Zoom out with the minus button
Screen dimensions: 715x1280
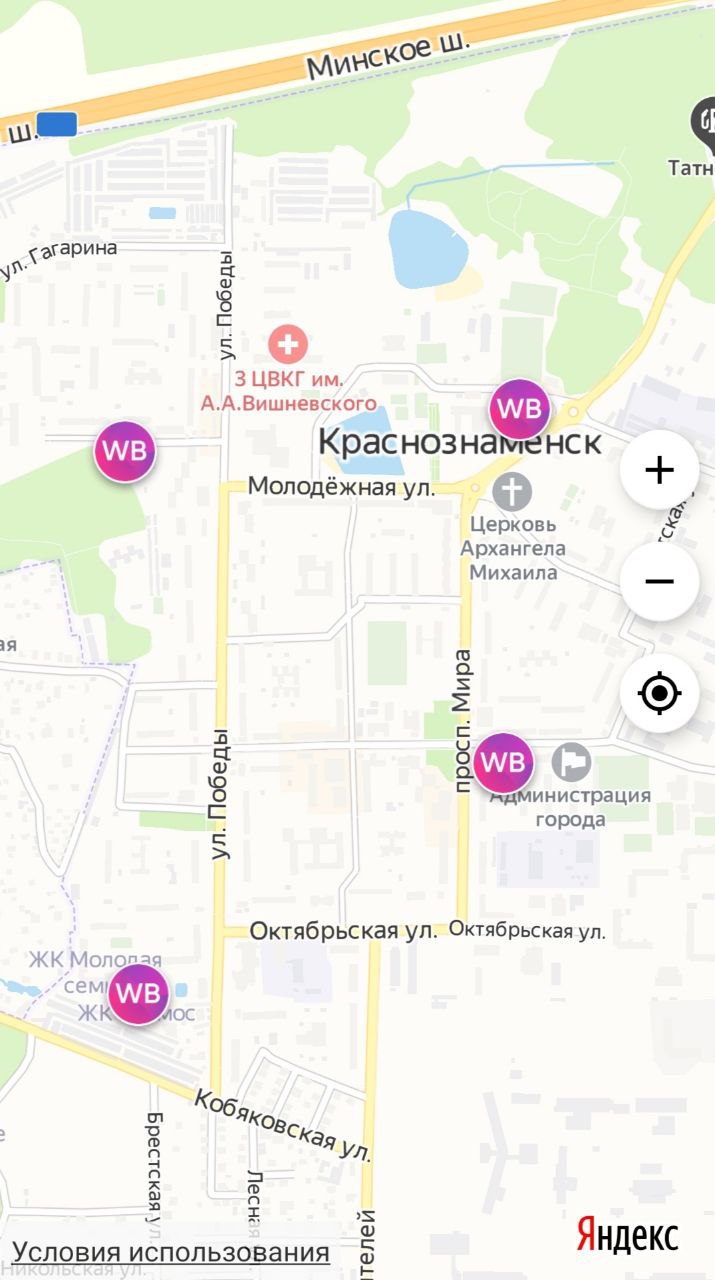pos(659,582)
